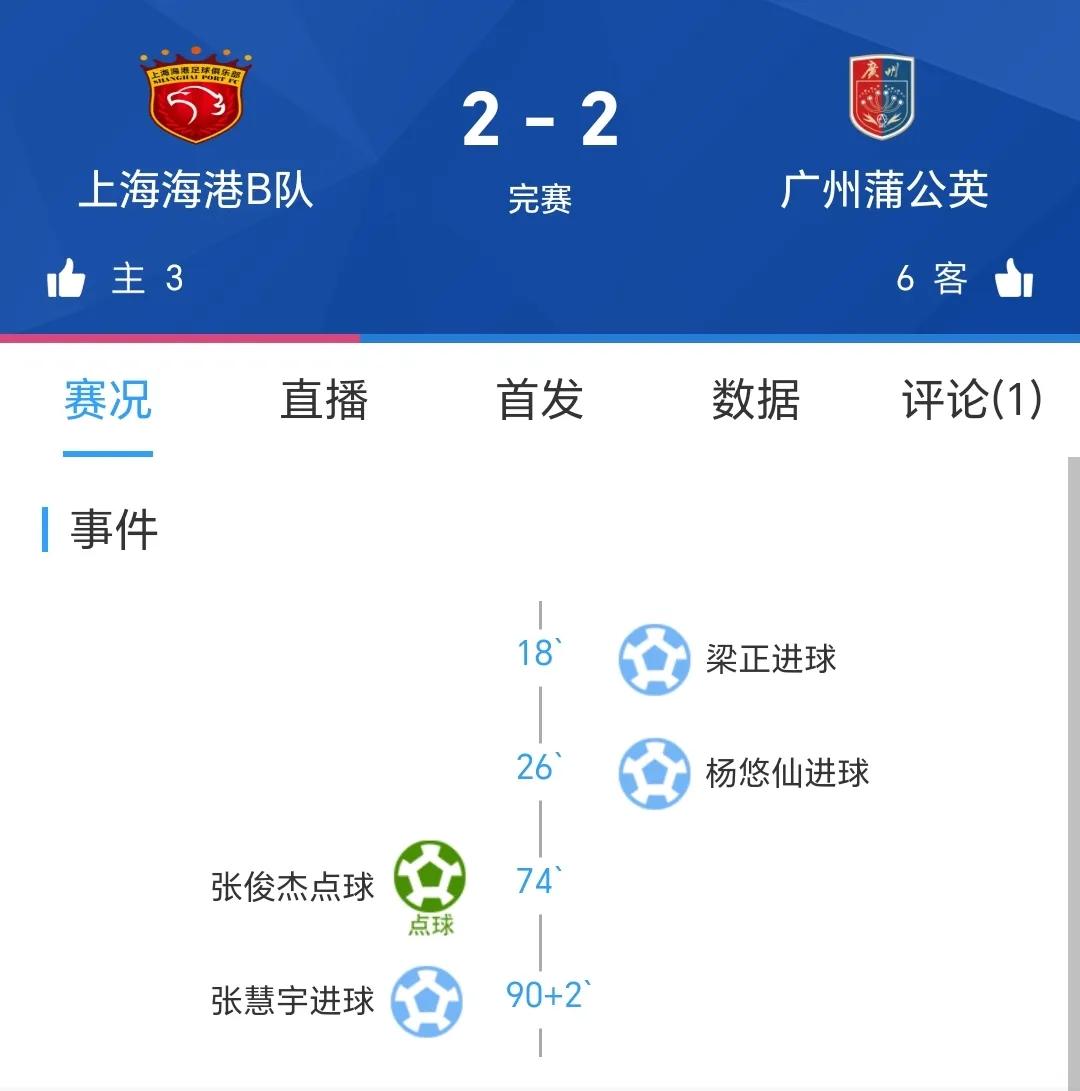Give a thumbs up to 广州蒲公英
Viewport: 1080px width, 1091px height.
[1014, 278]
